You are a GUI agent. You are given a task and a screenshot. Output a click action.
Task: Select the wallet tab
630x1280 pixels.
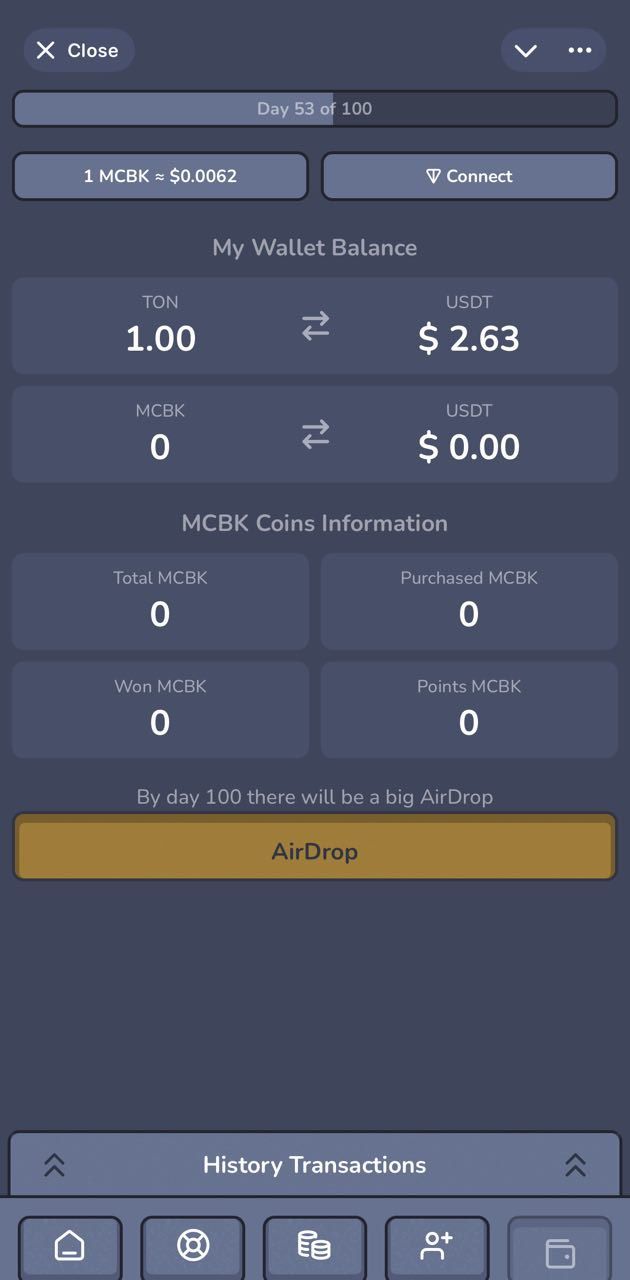(559, 1250)
